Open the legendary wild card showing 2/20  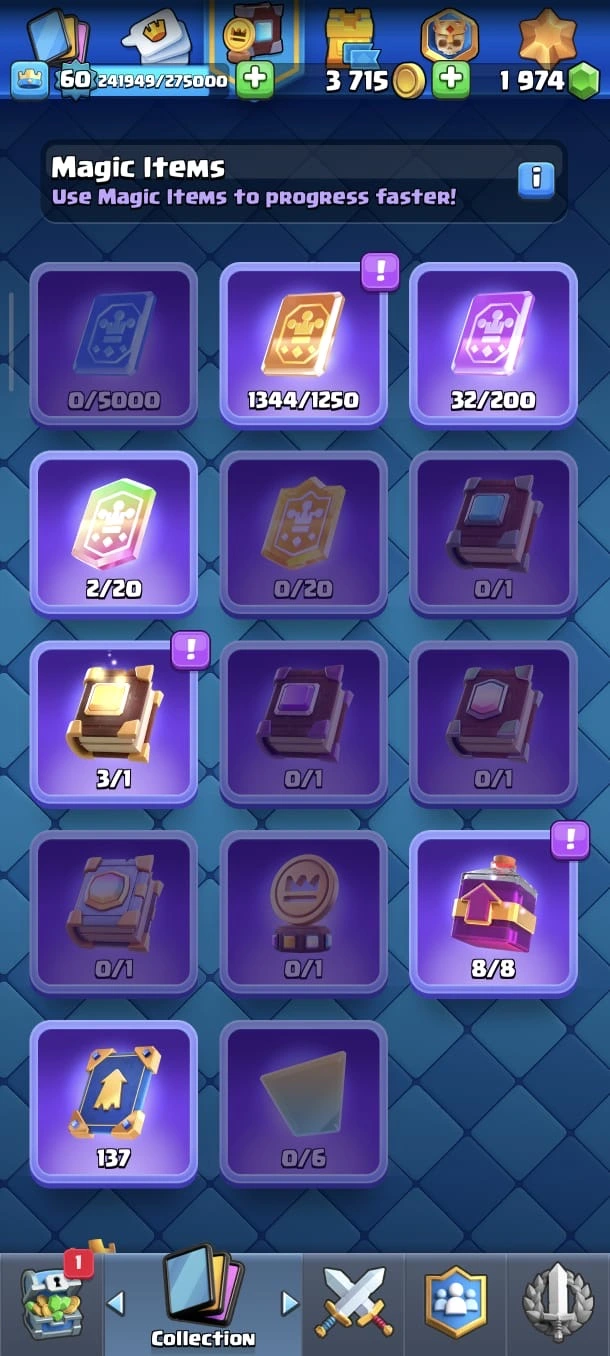pyautogui.click(x=113, y=533)
